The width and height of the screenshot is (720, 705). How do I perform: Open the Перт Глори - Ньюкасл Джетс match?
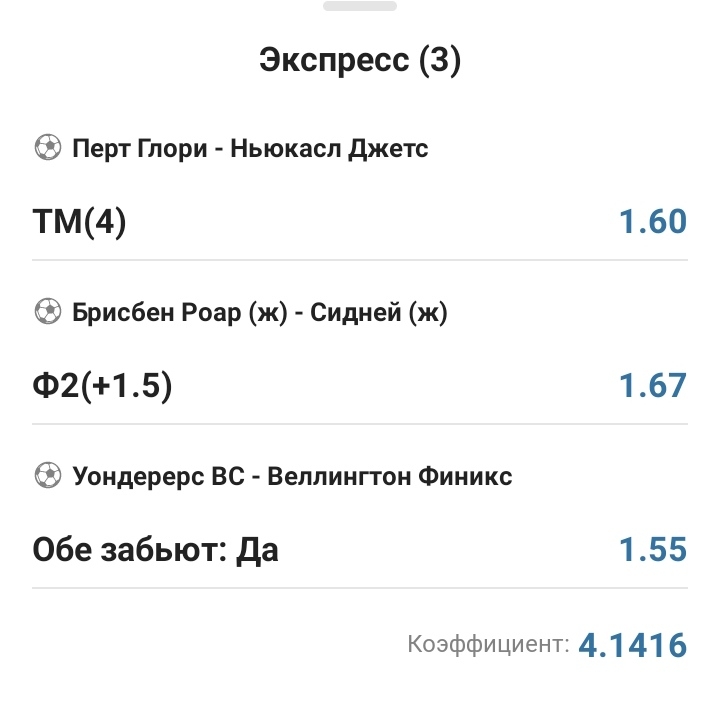coord(250,149)
